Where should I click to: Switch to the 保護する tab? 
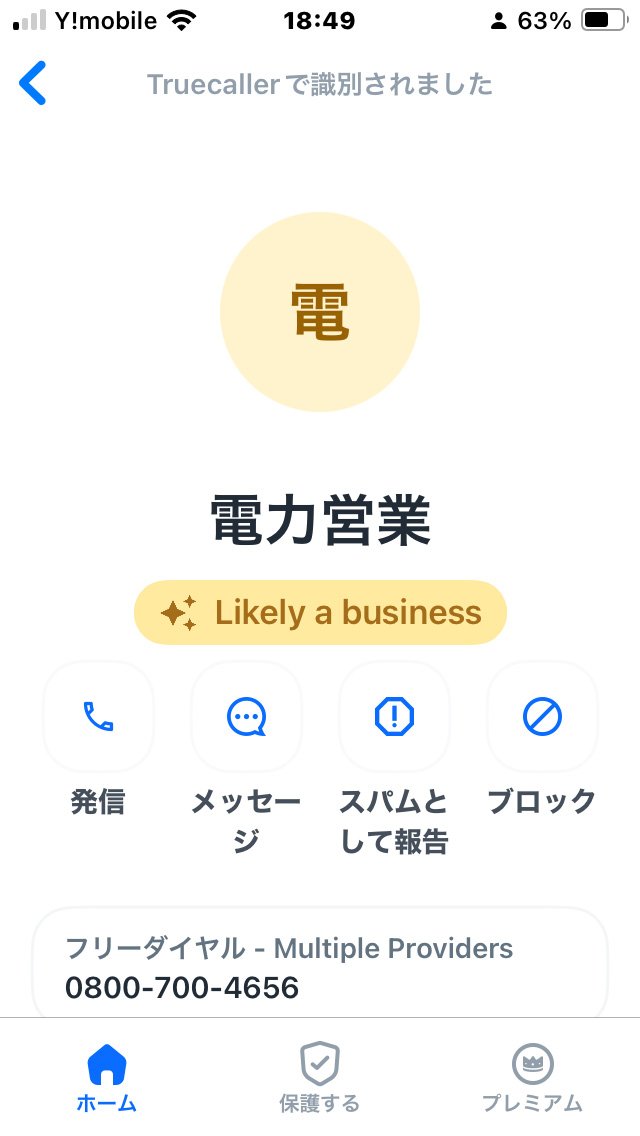coord(320,1077)
